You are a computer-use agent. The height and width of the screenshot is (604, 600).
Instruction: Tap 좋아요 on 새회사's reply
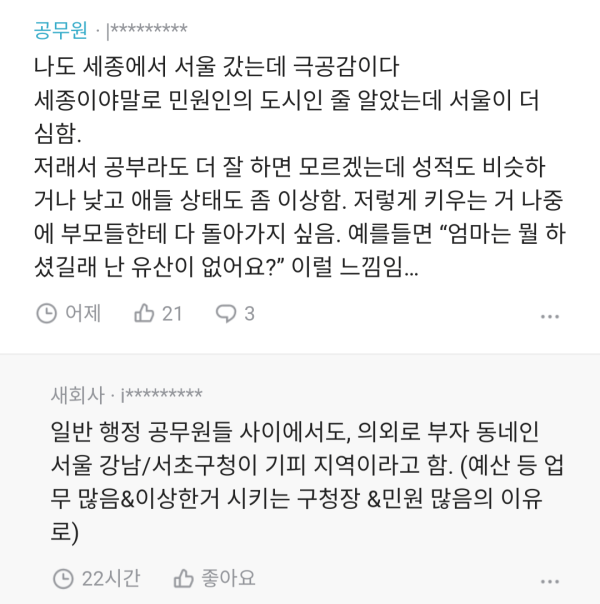(x=214, y=578)
